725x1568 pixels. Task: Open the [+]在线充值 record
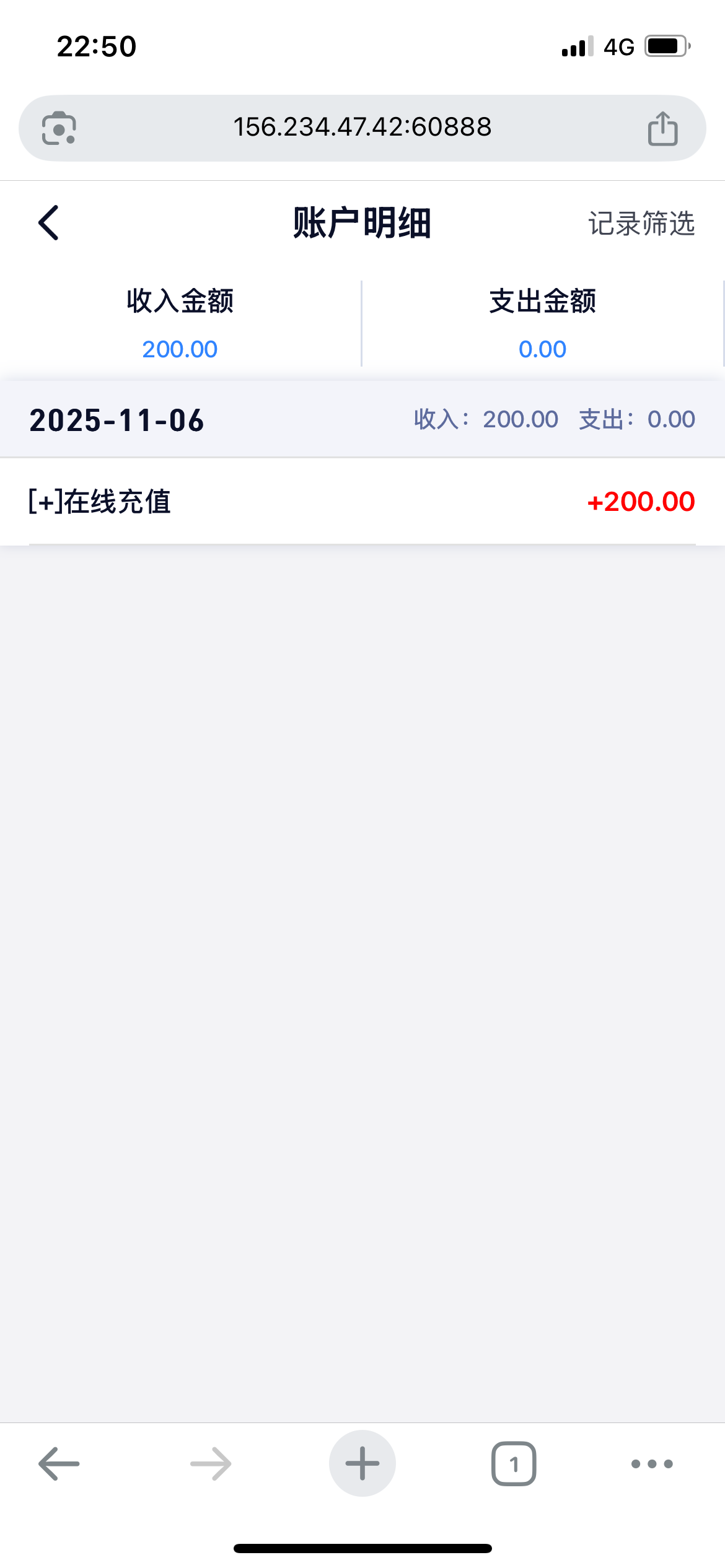click(362, 502)
